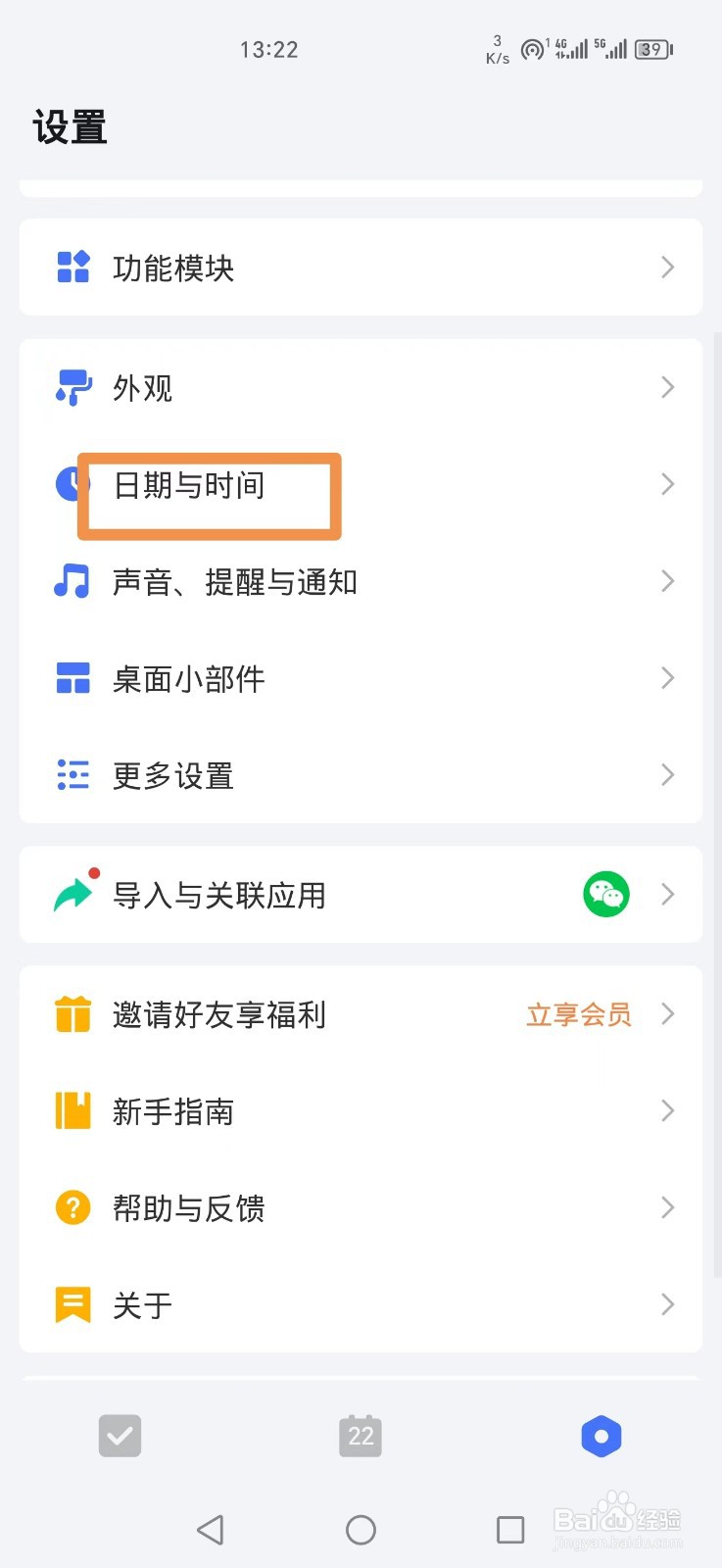The height and width of the screenshot is (1568, 722).
Task: Tap the 立享会员 link
Action: pyautogui.click(x=578, y=1015)
